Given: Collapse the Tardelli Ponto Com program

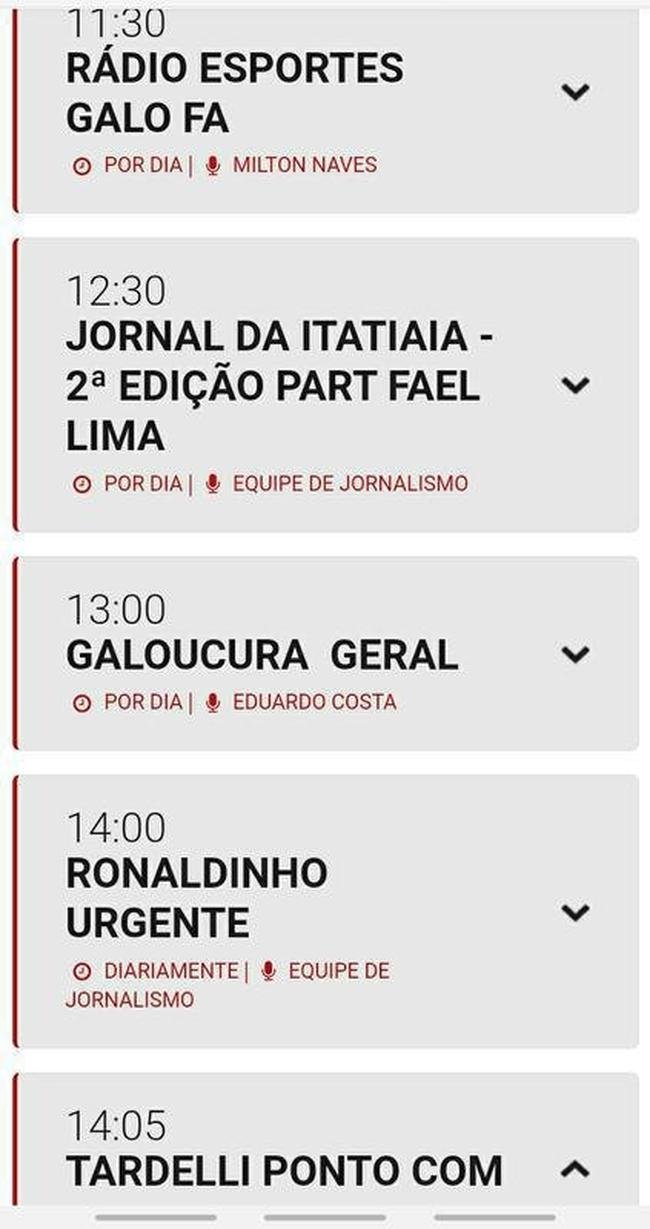Looking at the screenshot, I should (x=575, y=1169).
